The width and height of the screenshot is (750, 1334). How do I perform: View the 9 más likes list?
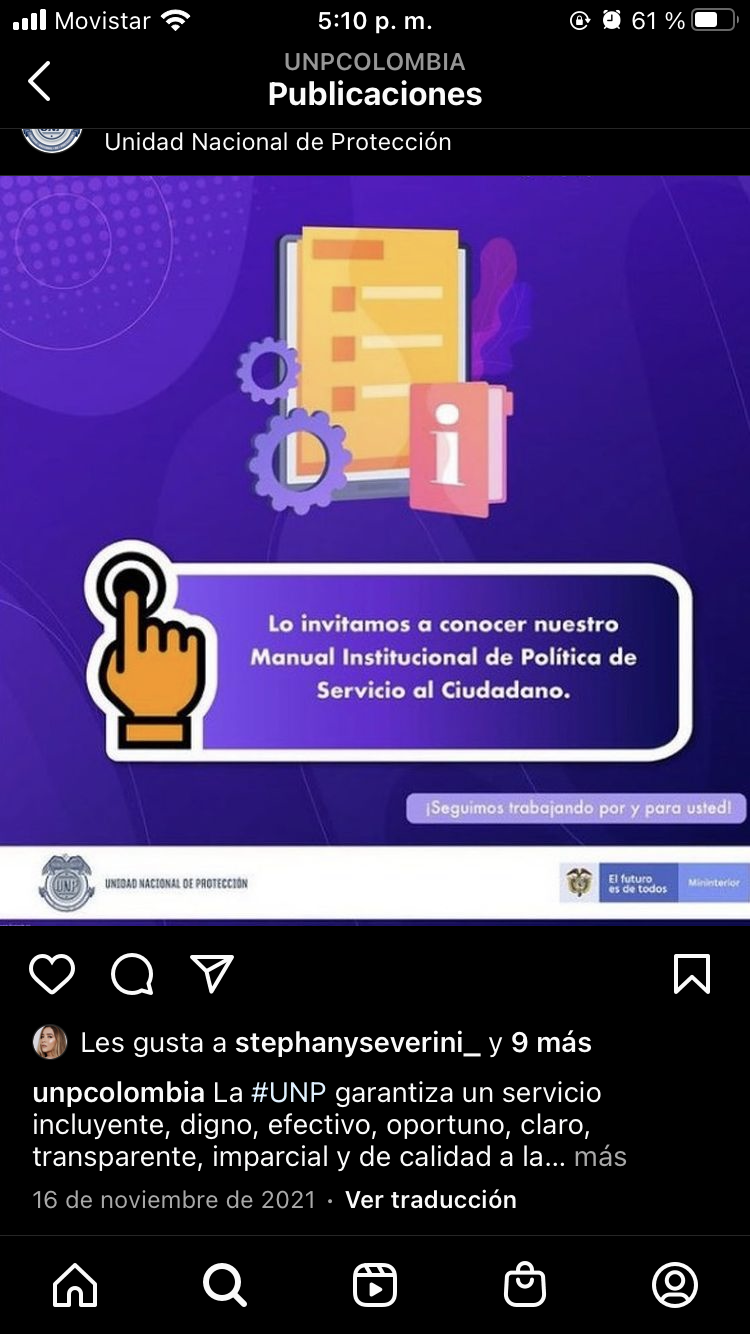551,1043
